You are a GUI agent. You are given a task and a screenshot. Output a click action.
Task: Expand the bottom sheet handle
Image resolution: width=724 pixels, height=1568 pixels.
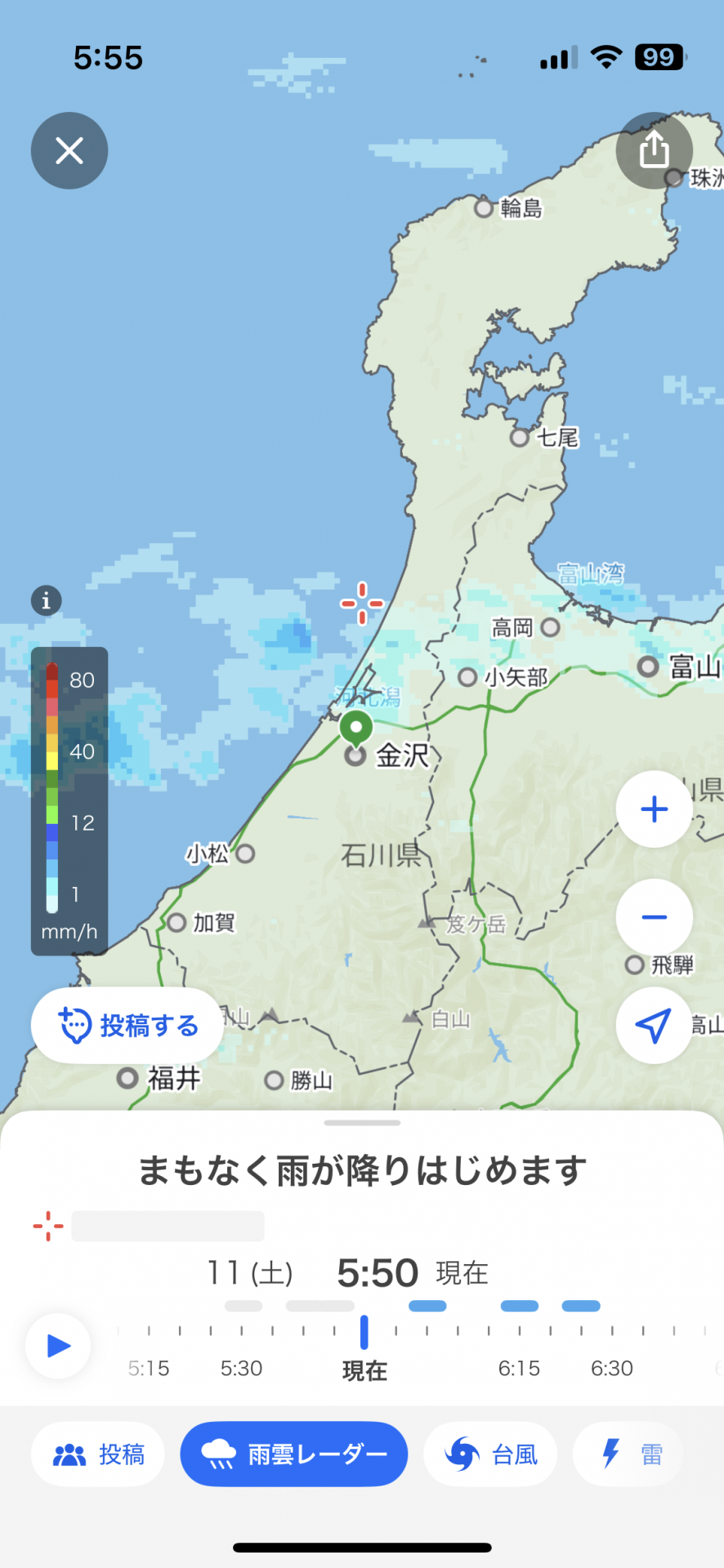362,1123
